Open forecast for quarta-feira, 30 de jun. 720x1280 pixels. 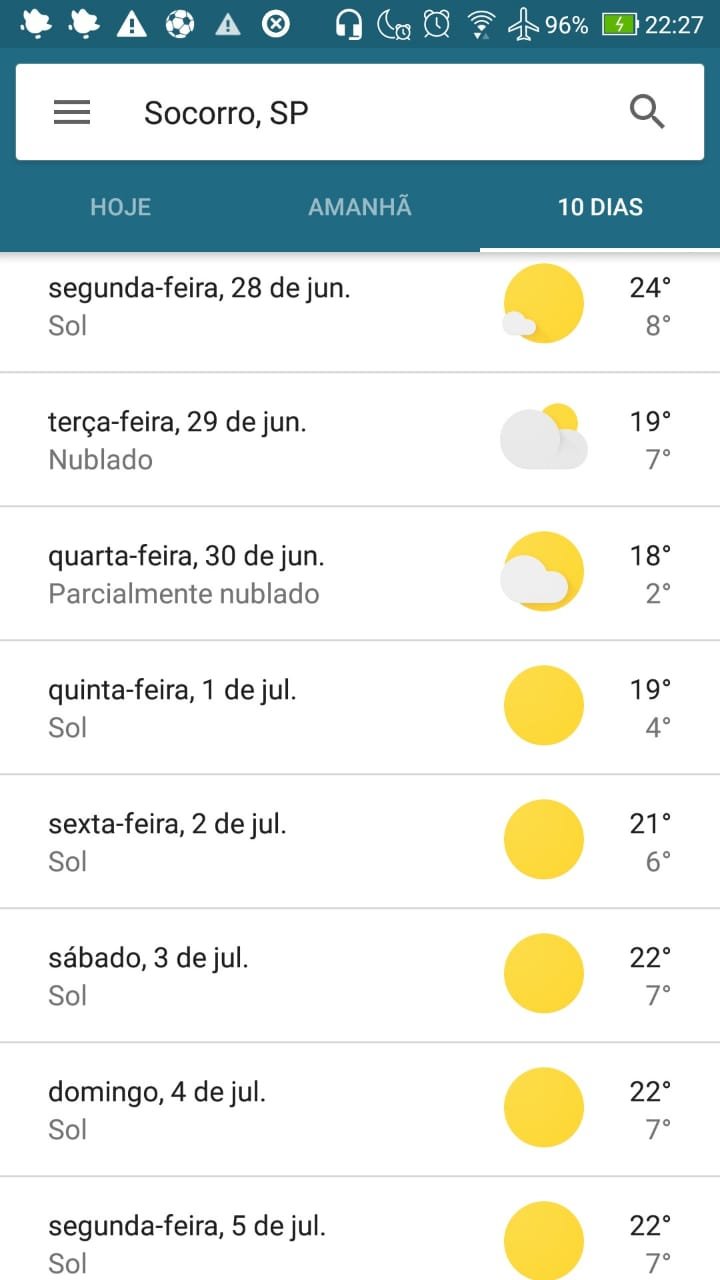pyautogui.click(x=360, y=574)
